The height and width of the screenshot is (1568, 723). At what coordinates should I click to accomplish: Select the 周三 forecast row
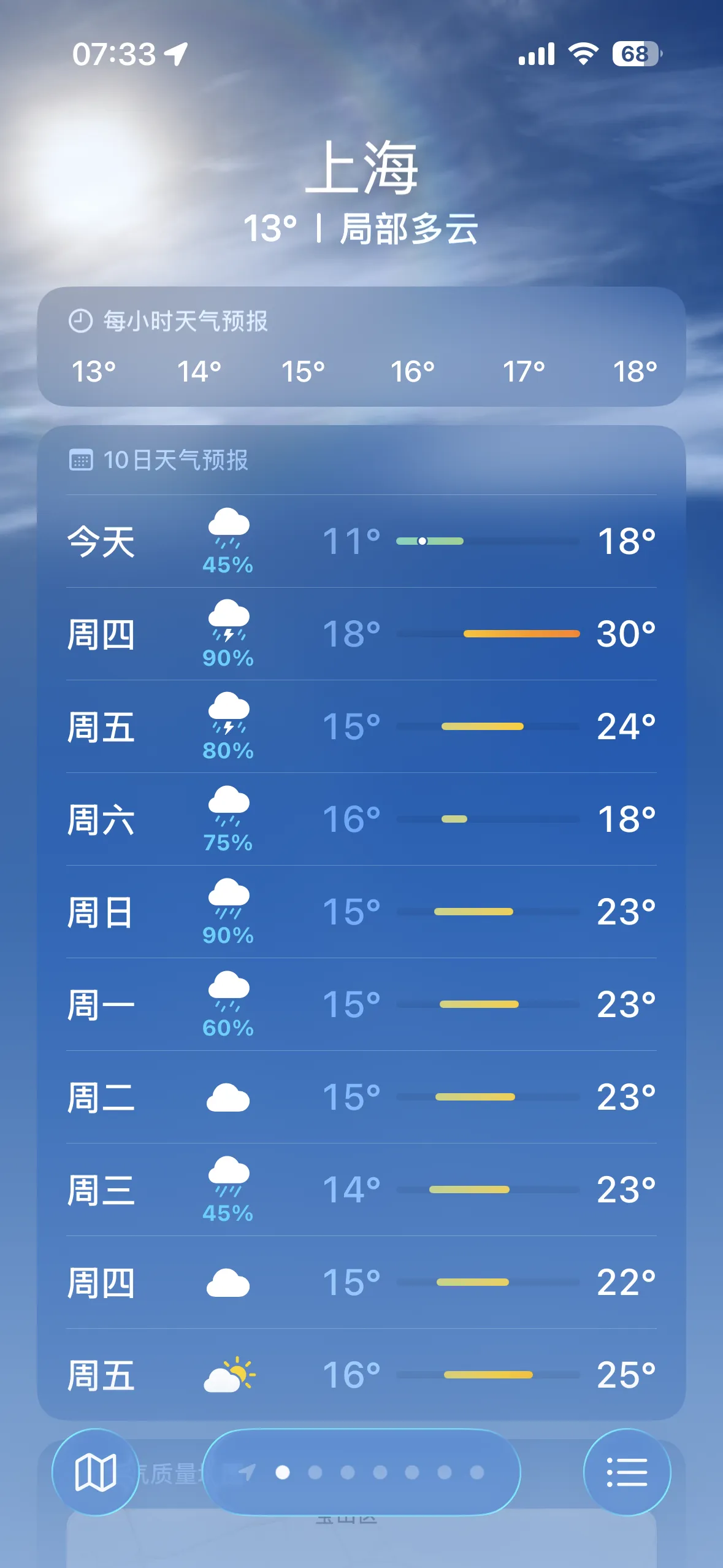click(361, 1189)
